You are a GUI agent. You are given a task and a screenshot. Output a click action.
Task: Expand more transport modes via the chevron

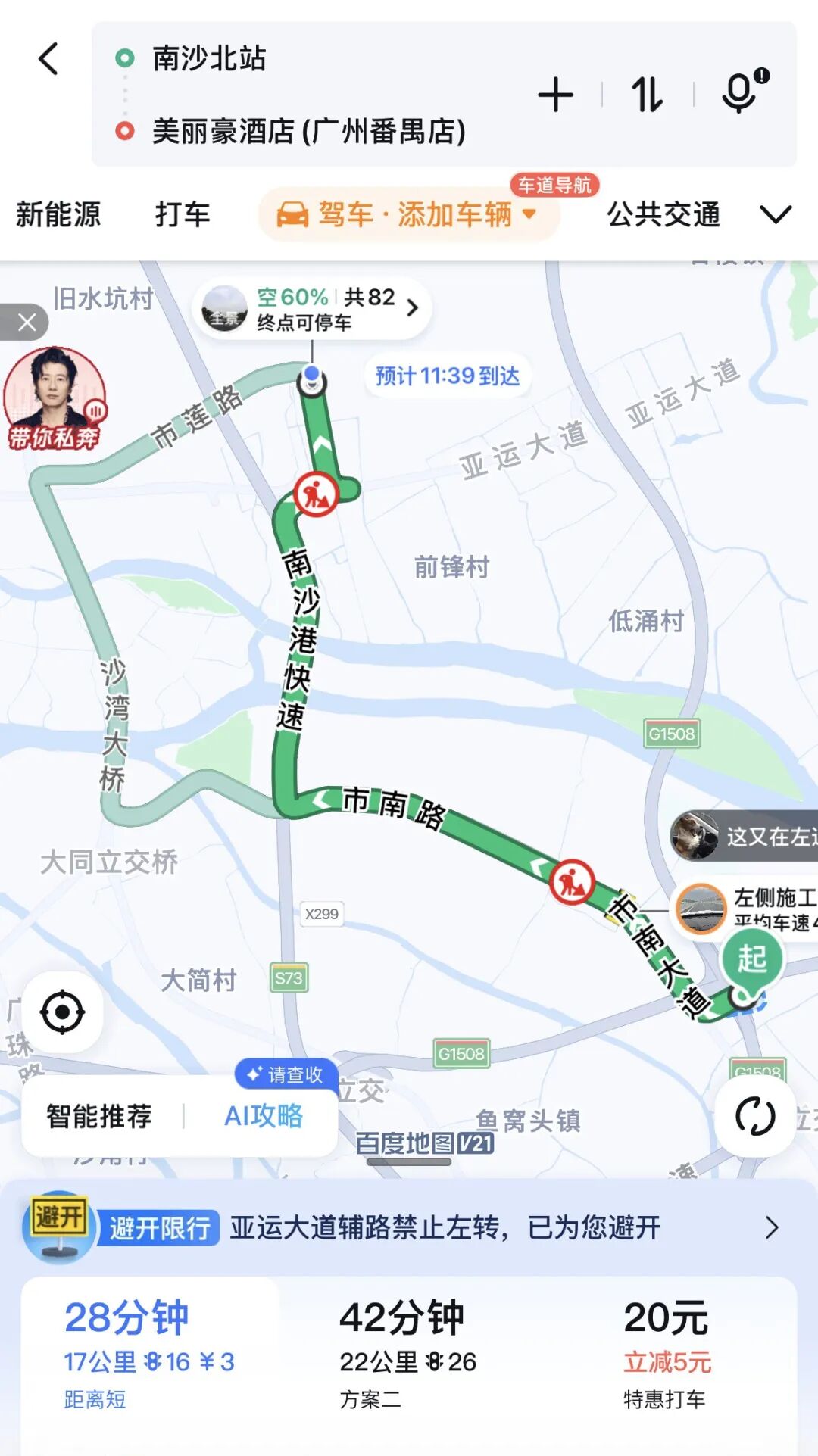pyautogui.click(x=776, y=214)
